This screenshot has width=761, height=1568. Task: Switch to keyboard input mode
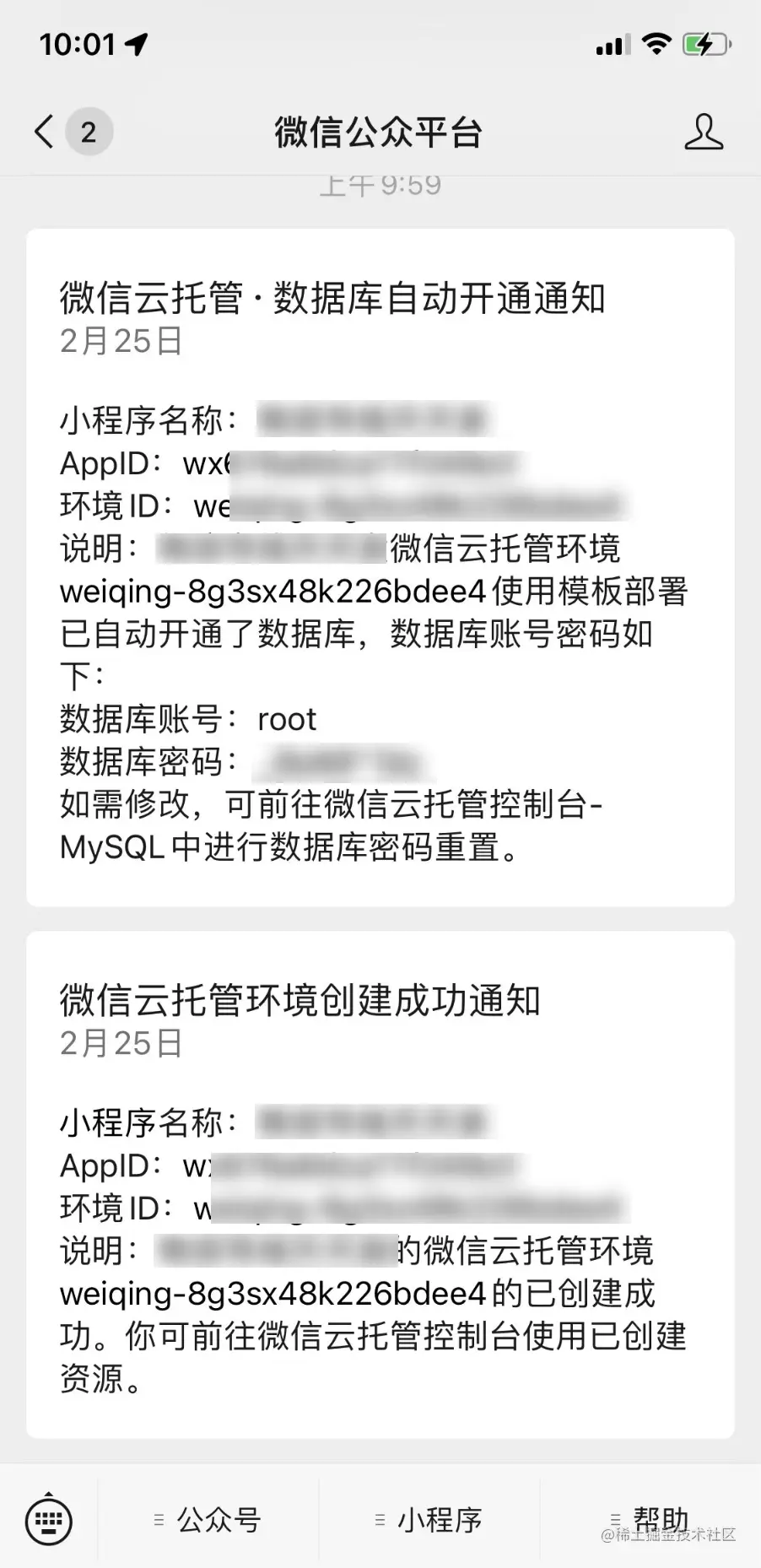tap(49, 1521)
